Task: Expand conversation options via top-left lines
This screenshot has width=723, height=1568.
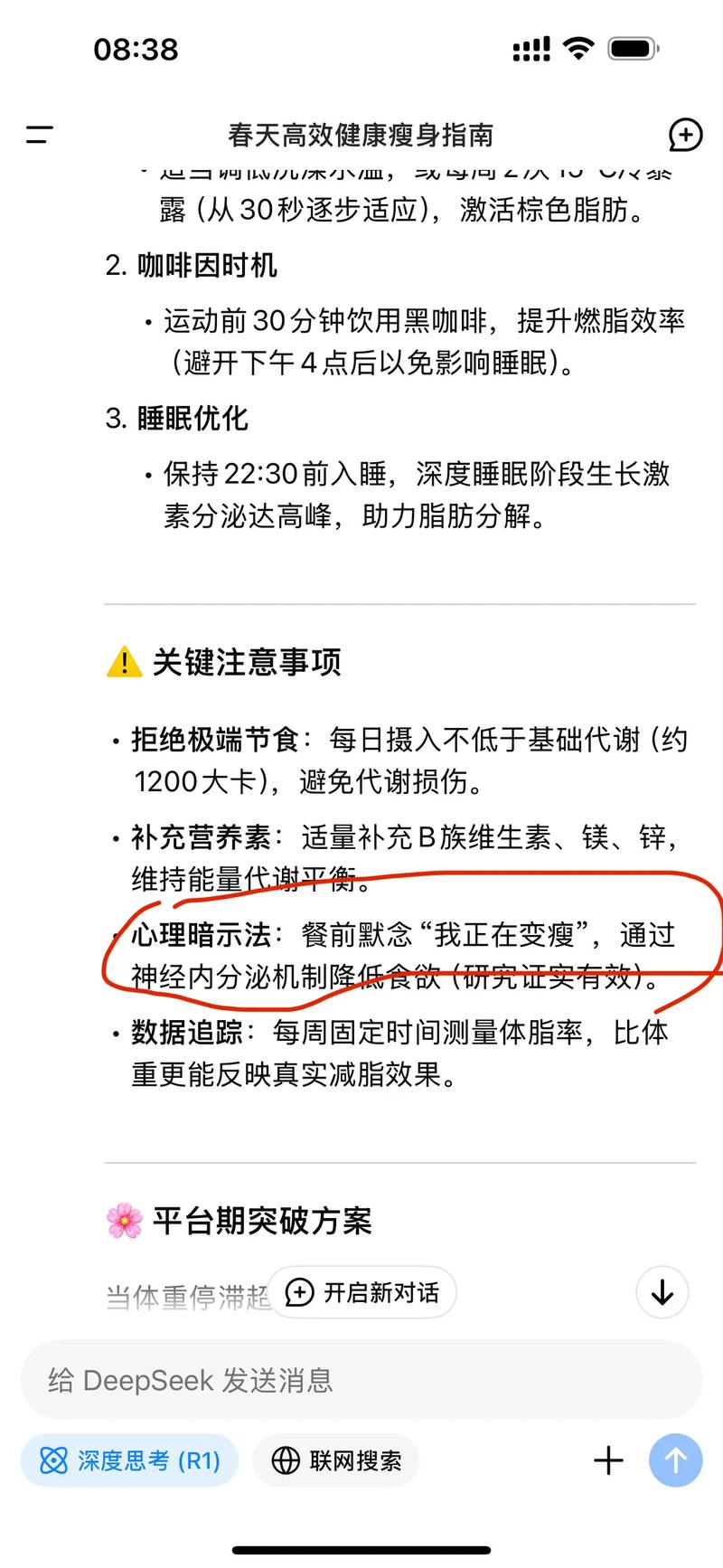Action: (38, 135)
